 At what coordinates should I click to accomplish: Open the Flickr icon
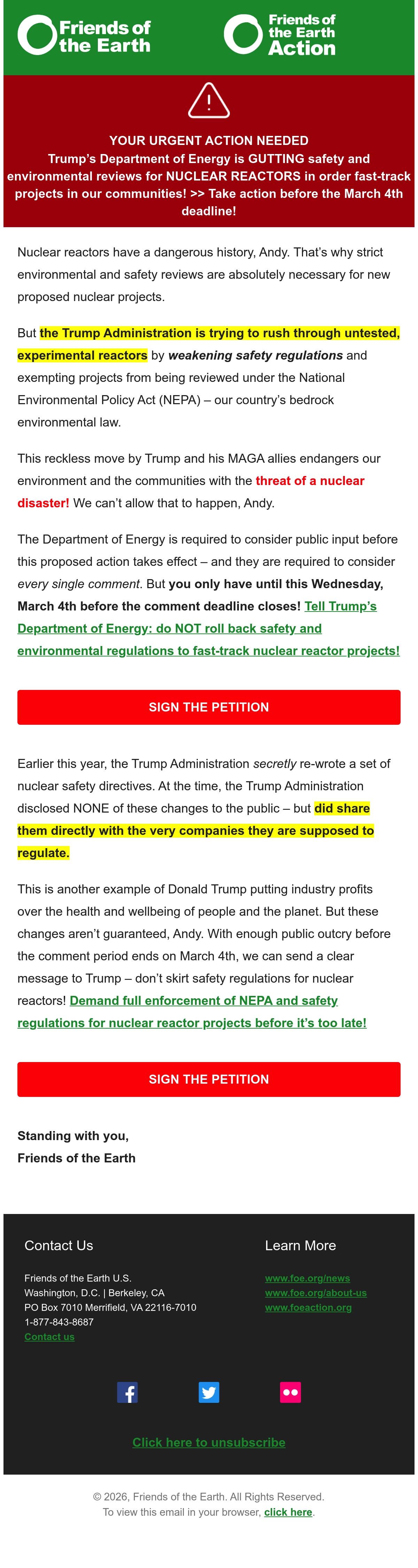point(290,1391)
